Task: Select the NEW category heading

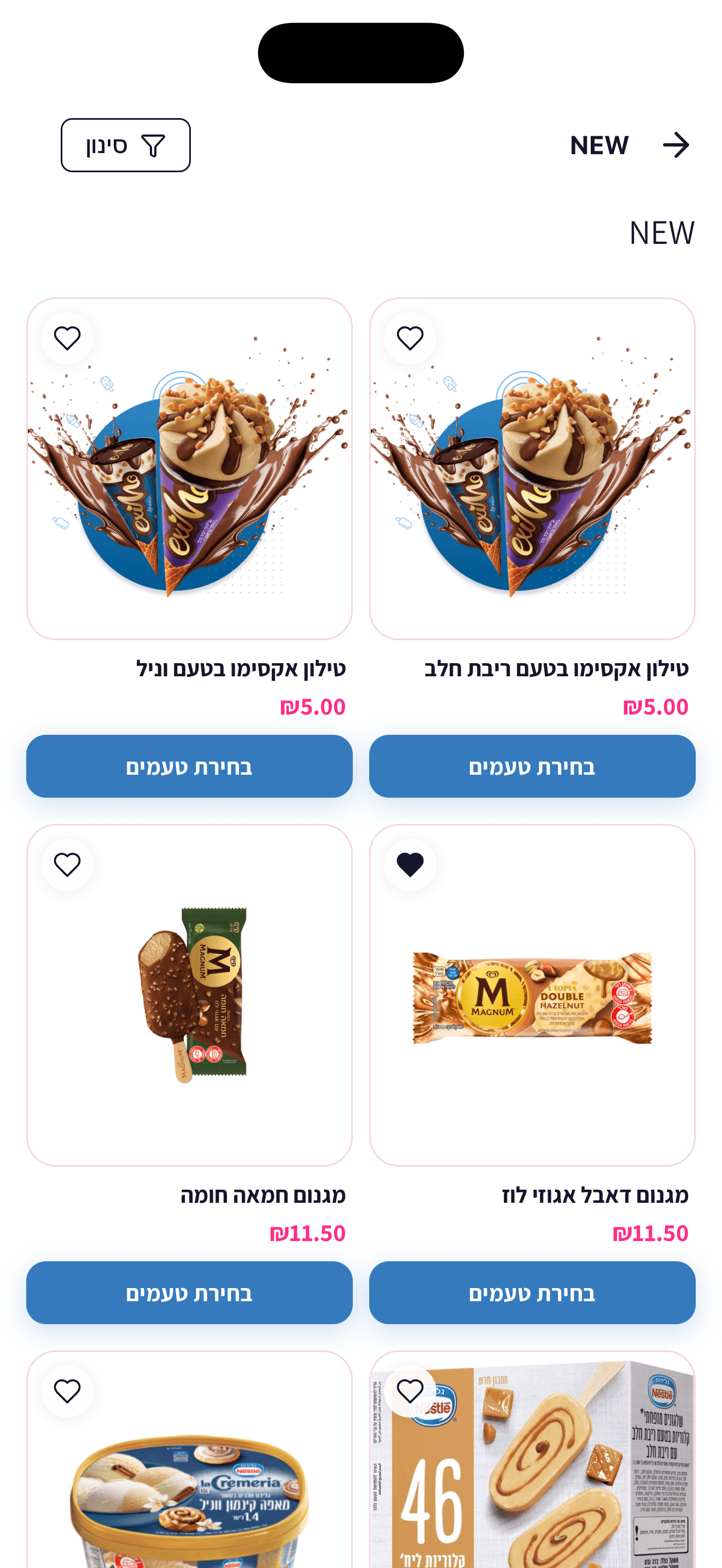Action: 662,232
